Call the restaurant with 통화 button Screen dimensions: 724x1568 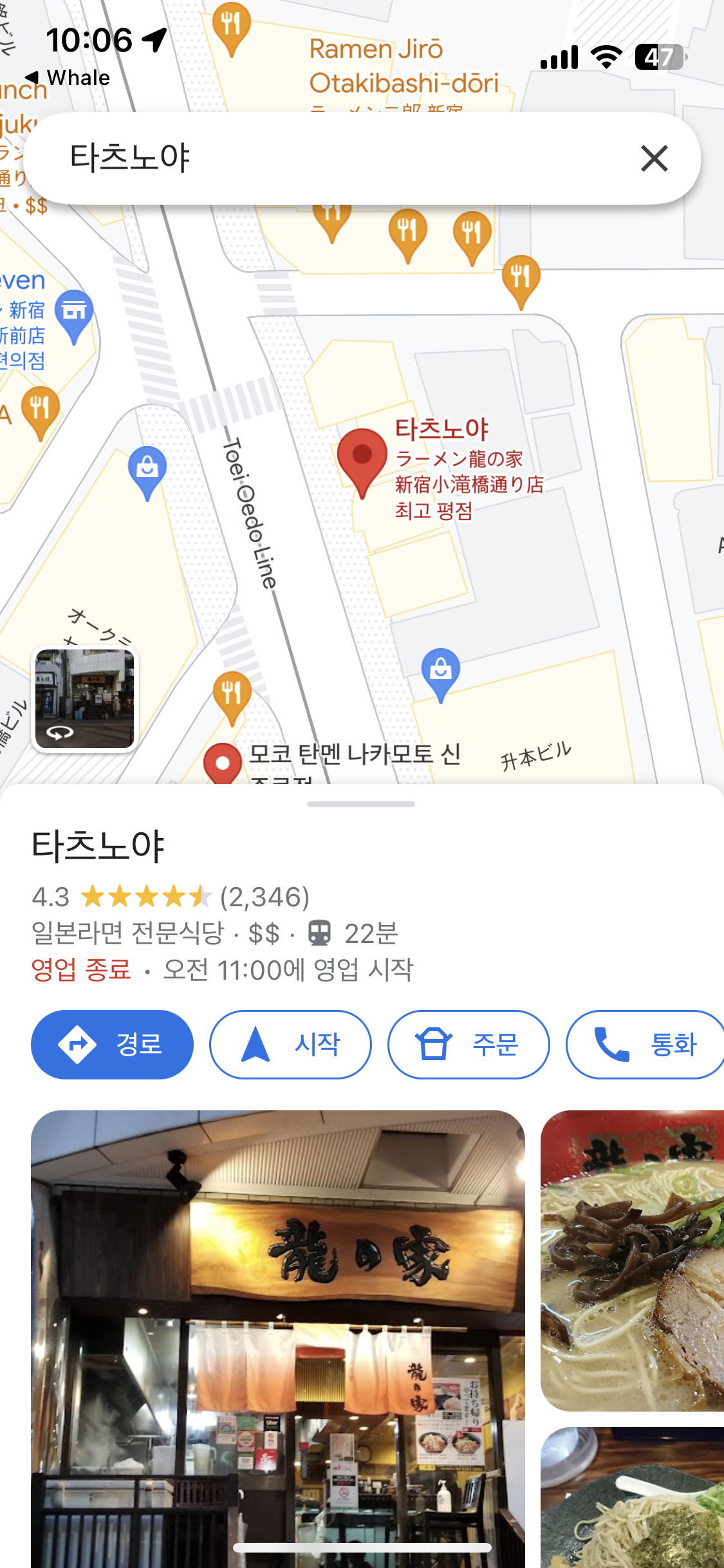point(646,1044)
